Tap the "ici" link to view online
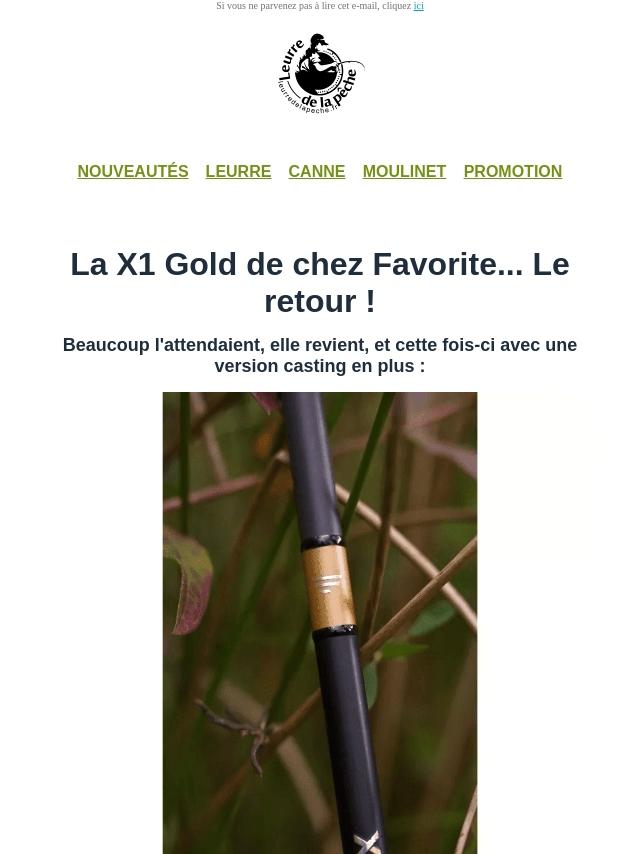Screen dimensions: 640x854 418,6
